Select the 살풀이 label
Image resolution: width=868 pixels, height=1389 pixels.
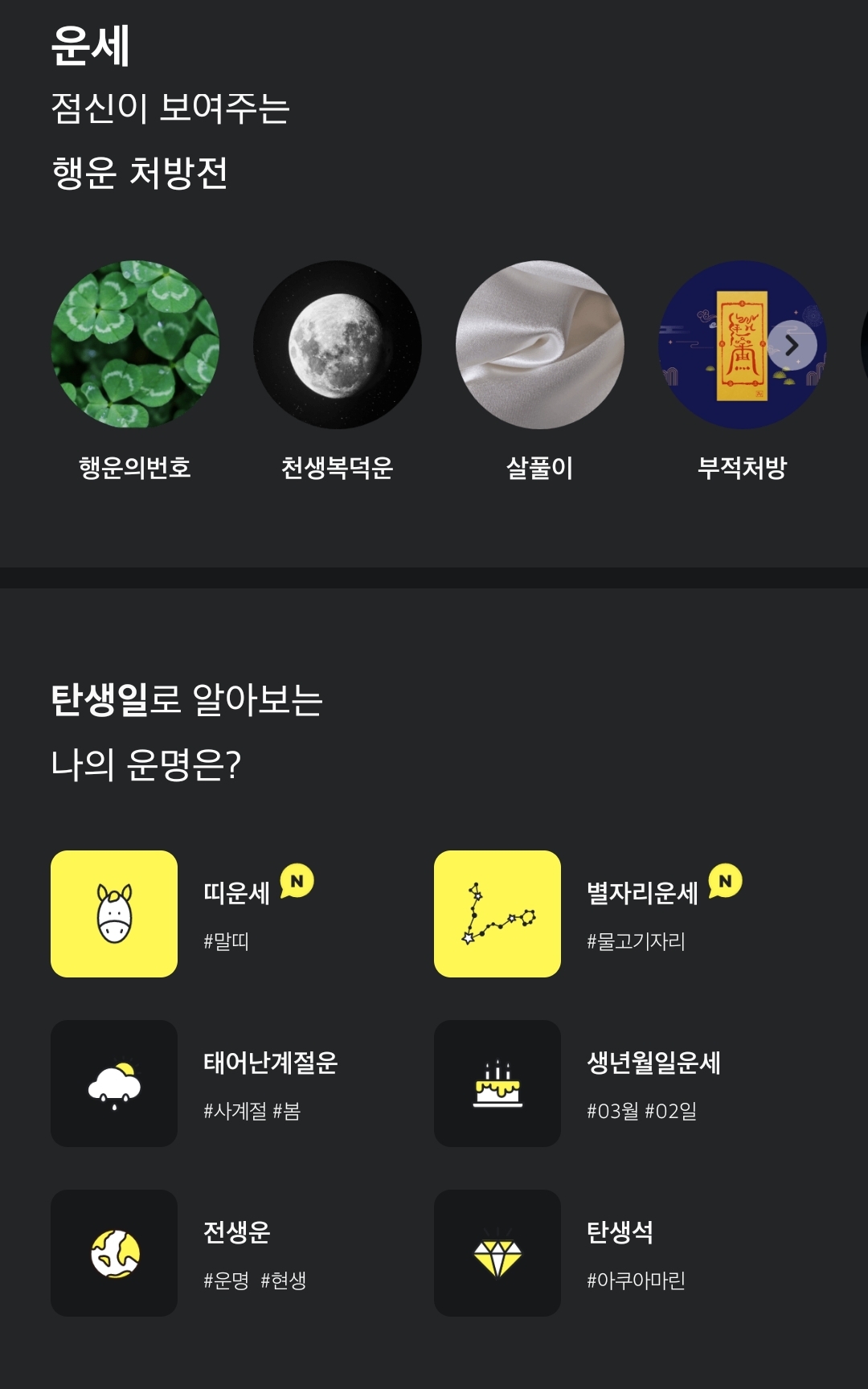click(540, 465)
